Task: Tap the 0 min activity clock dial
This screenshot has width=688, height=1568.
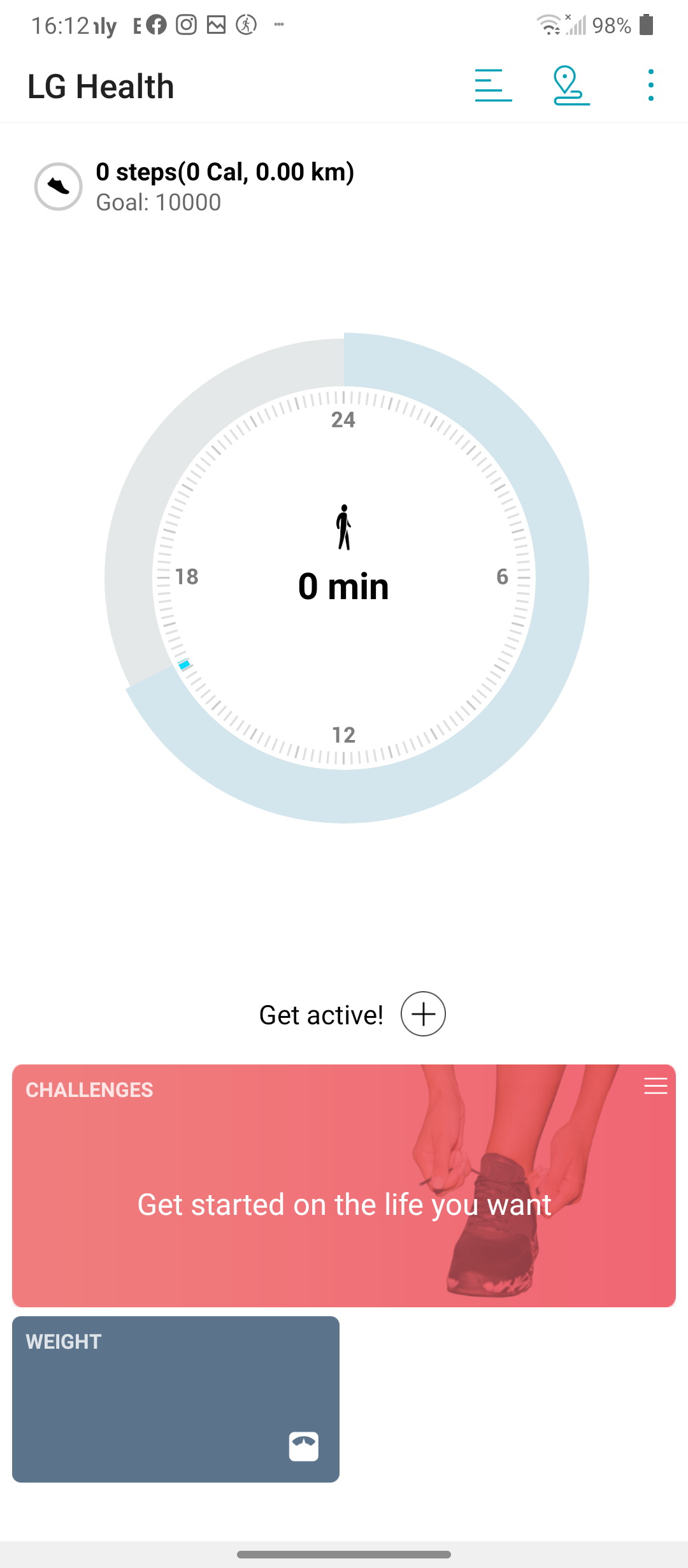Action: click(x=344, y=577)
